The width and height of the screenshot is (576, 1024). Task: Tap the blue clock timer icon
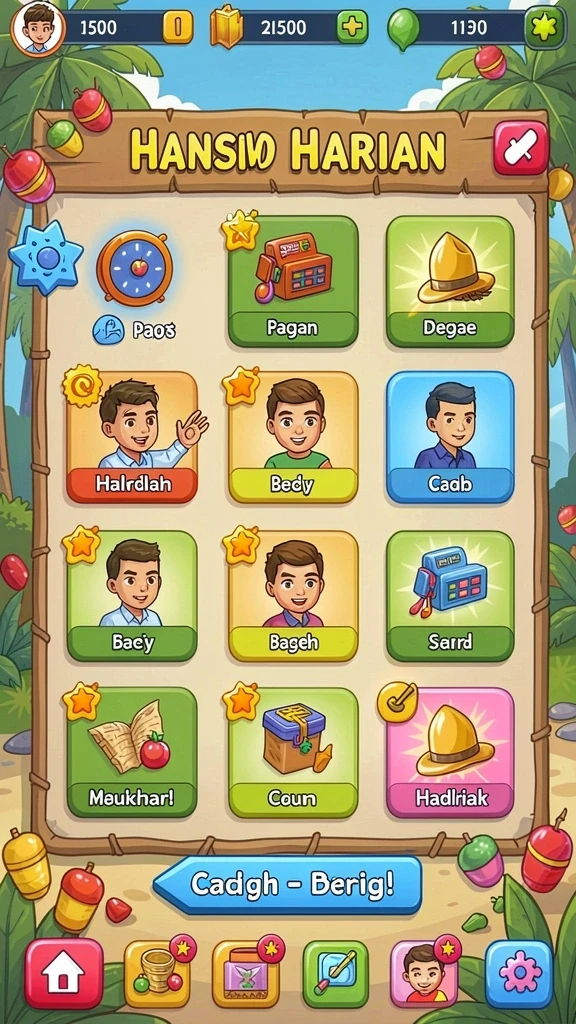click(135, 268)
